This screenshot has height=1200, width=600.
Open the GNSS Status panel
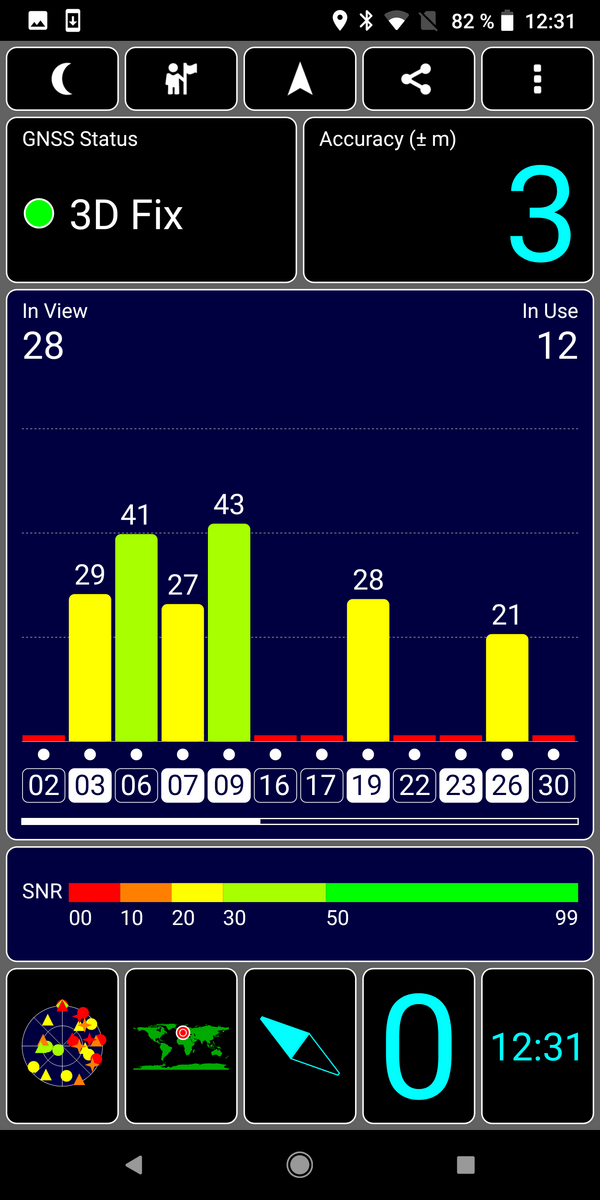click(x=152, y=200)
